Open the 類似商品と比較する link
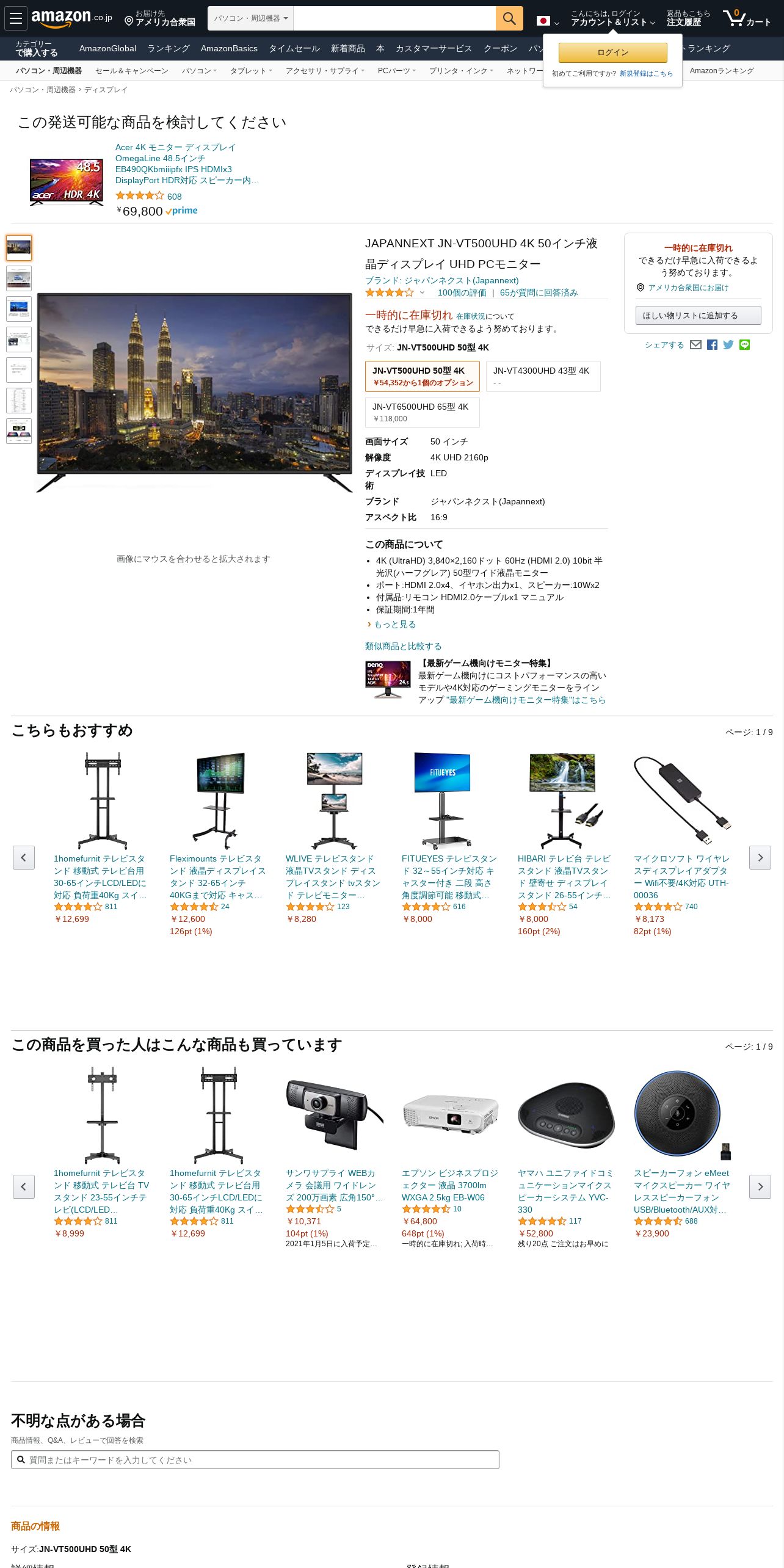Image resolution: width=784 pixels, height=1568 pixels. coord(403,646)
